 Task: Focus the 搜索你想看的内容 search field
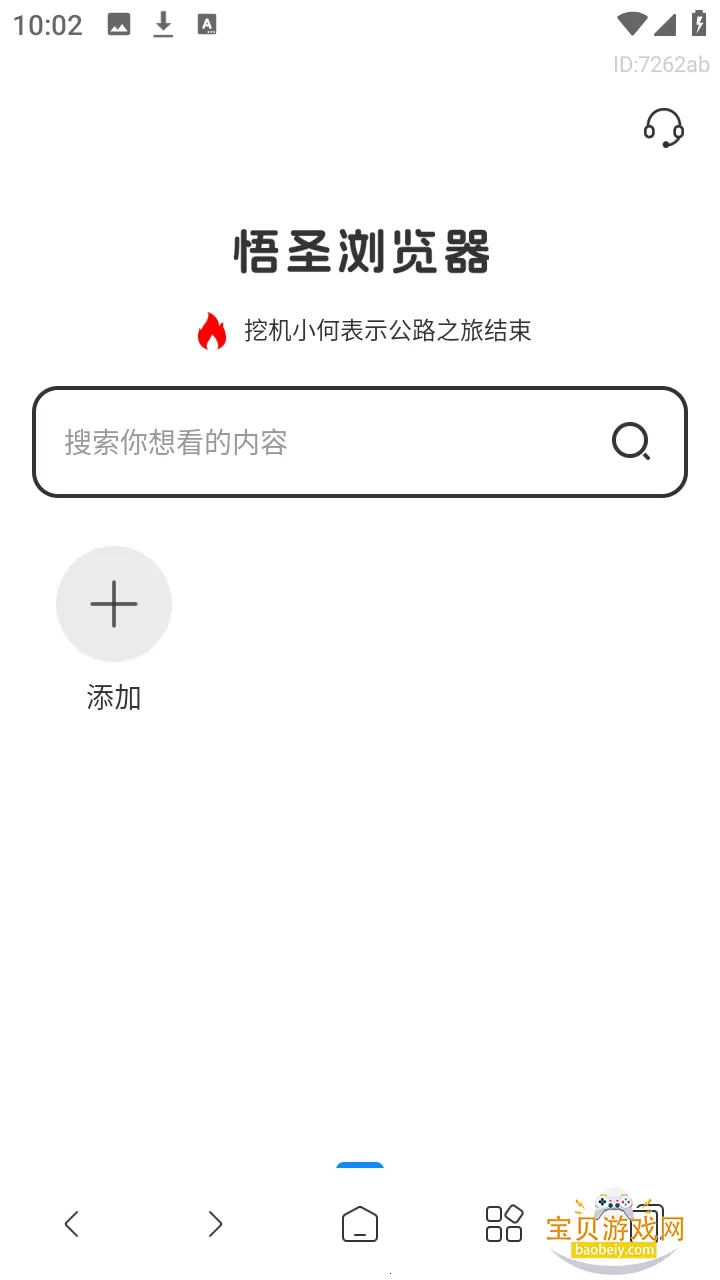[x=300, y=441]
